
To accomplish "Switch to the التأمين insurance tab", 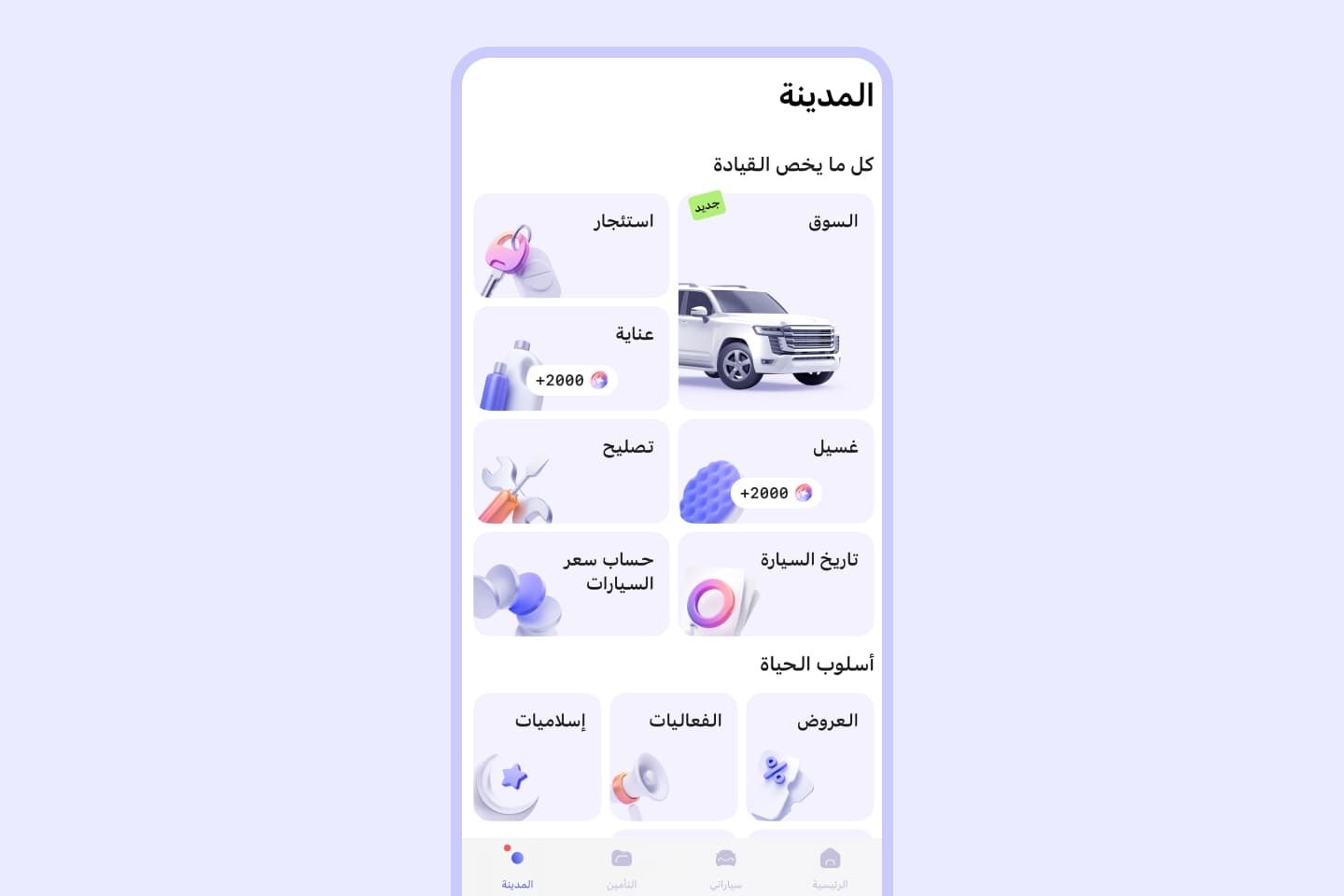I will [x=621, y=868].
